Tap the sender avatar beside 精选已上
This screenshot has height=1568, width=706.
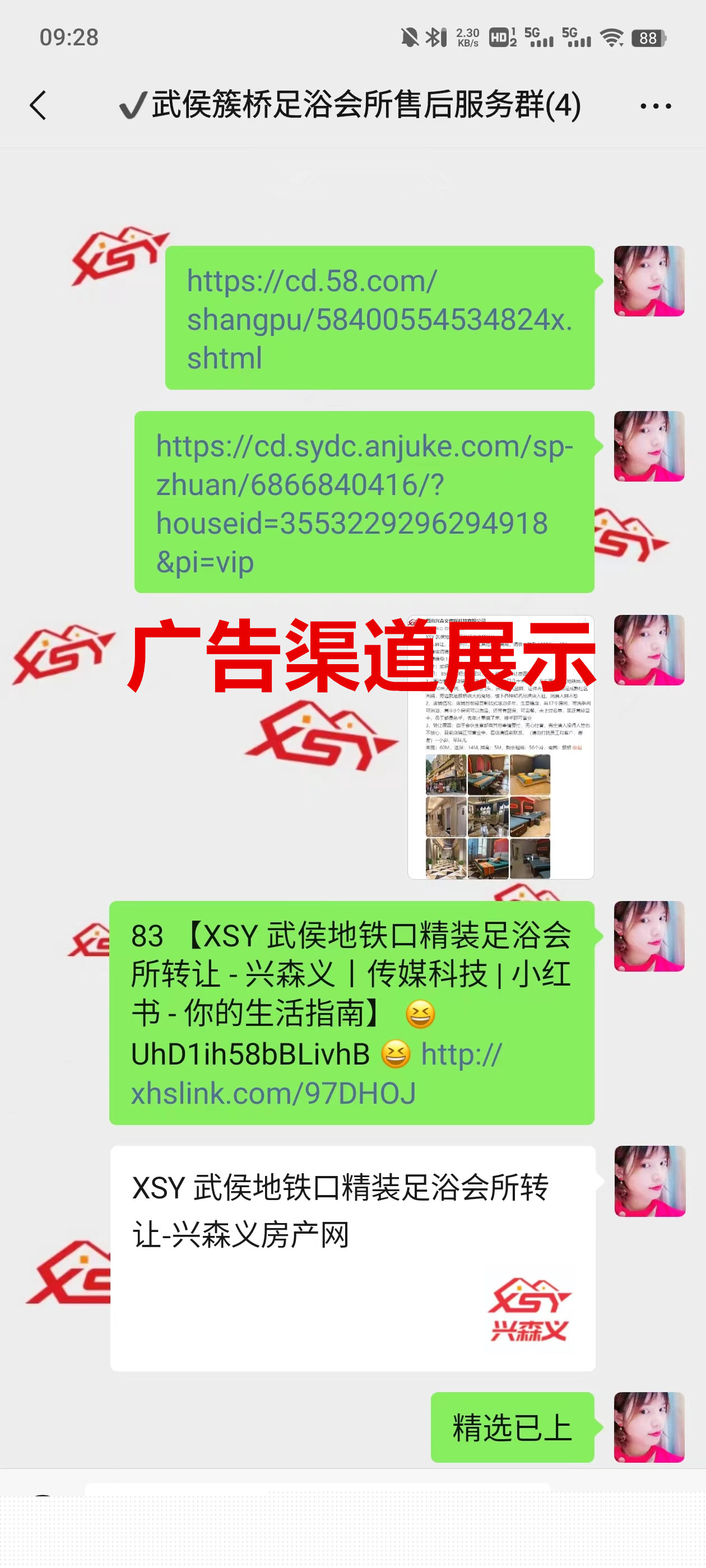[649, 1426]
